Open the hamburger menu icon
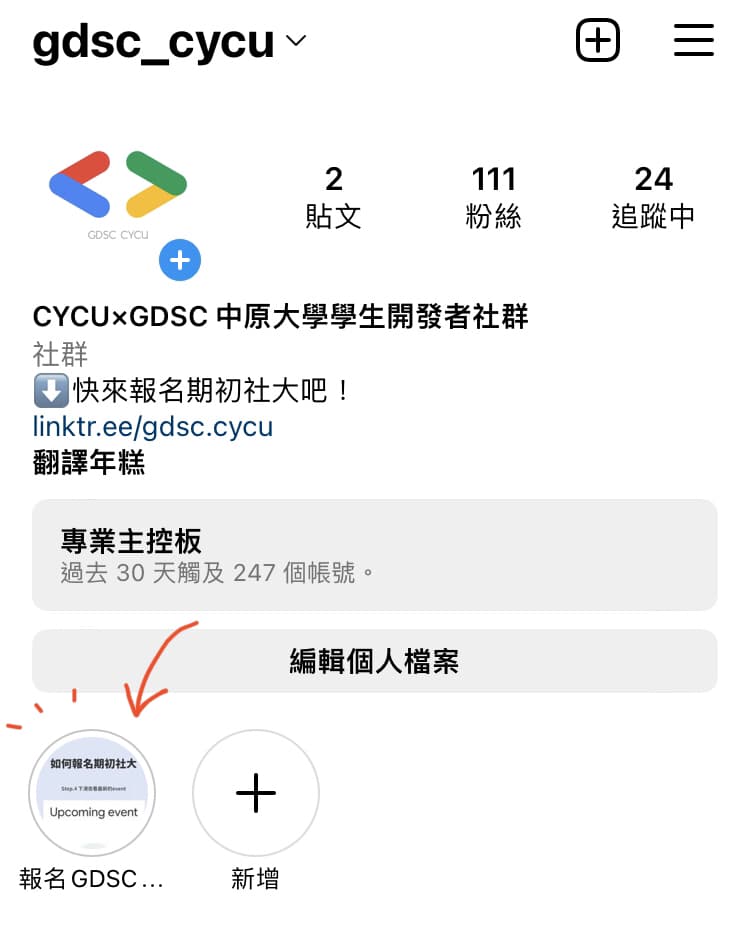Screen dimensions: 750x935 (x=694, y=40)
